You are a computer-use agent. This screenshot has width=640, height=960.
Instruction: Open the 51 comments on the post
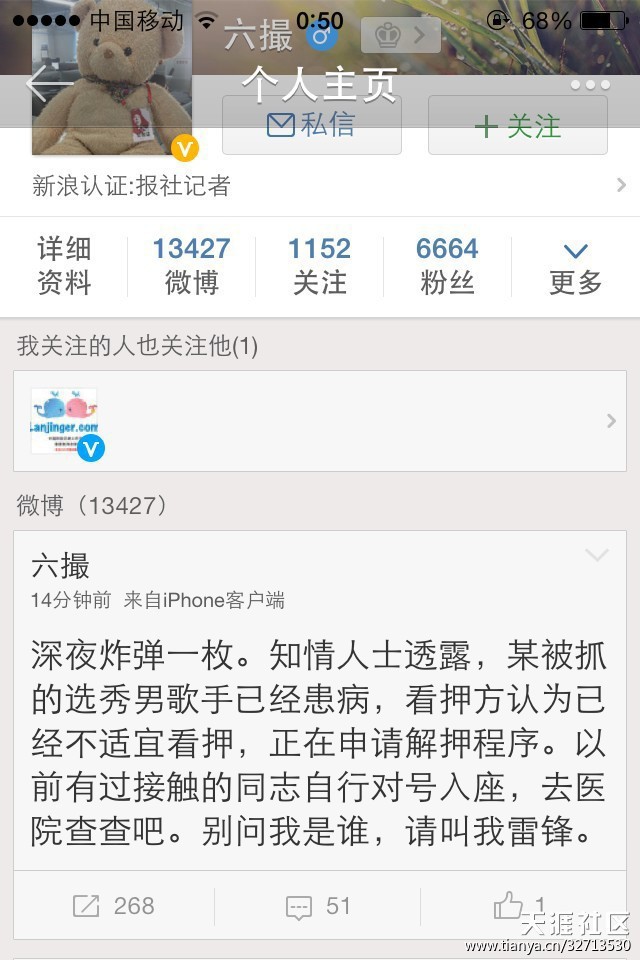click(x=318, y=906)
